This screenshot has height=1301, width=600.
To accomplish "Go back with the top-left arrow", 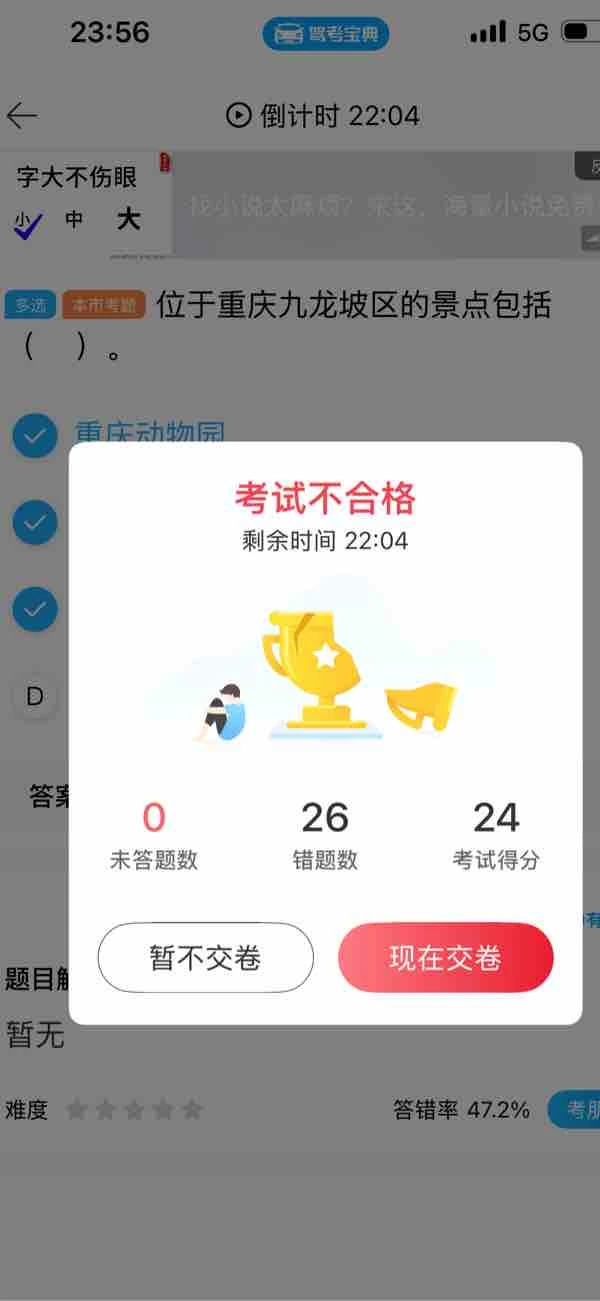I will [x=22, y=116].
